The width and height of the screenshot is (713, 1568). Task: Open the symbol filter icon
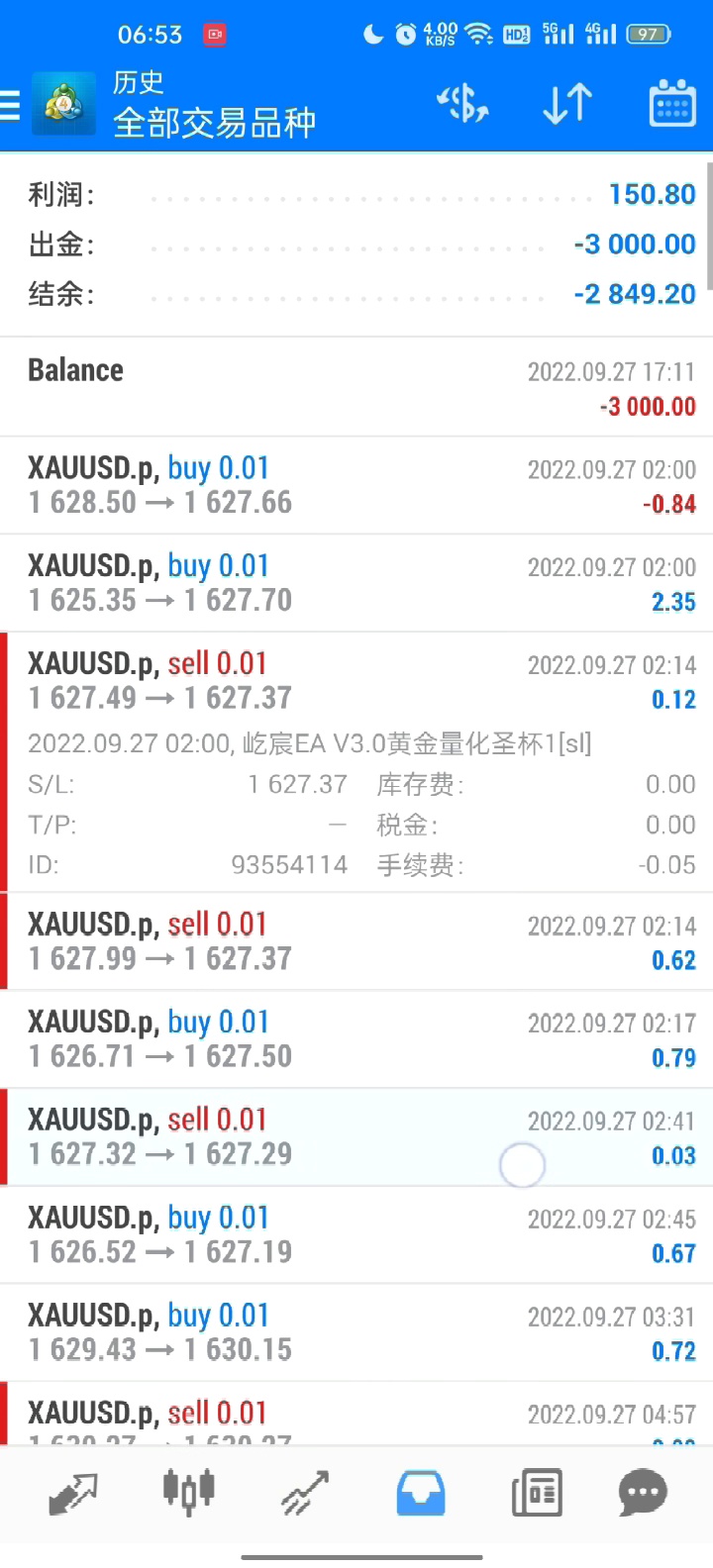[462, 104]
